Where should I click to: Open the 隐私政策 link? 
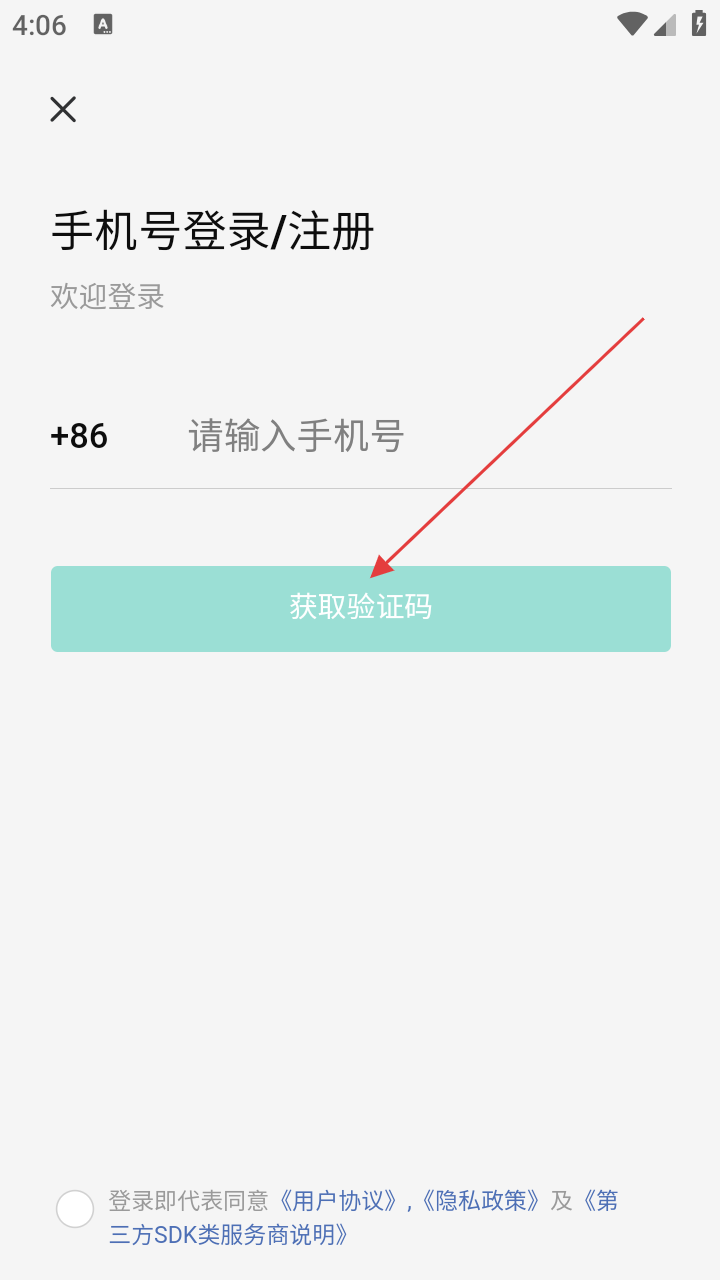pos(482,1200)
